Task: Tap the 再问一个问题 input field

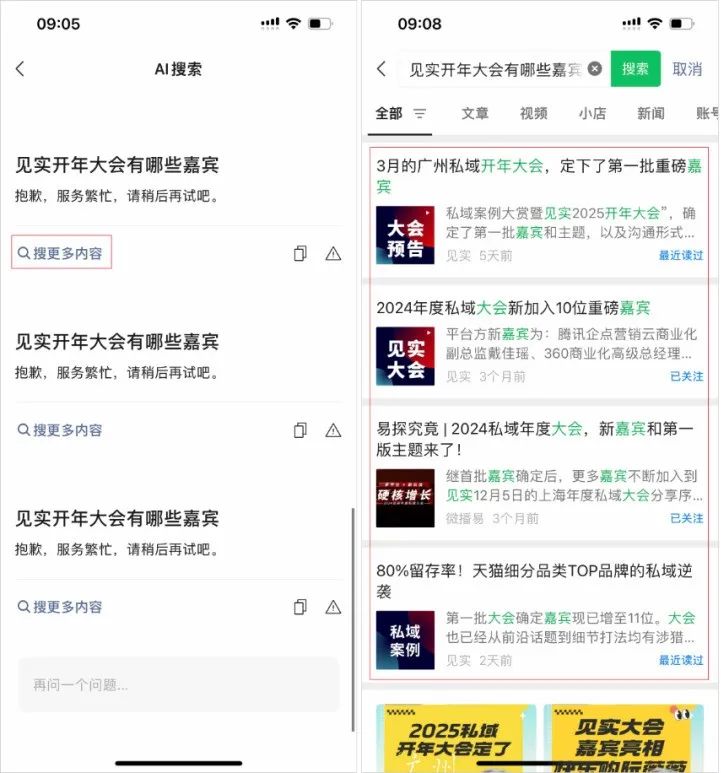Action: [178, 685]
